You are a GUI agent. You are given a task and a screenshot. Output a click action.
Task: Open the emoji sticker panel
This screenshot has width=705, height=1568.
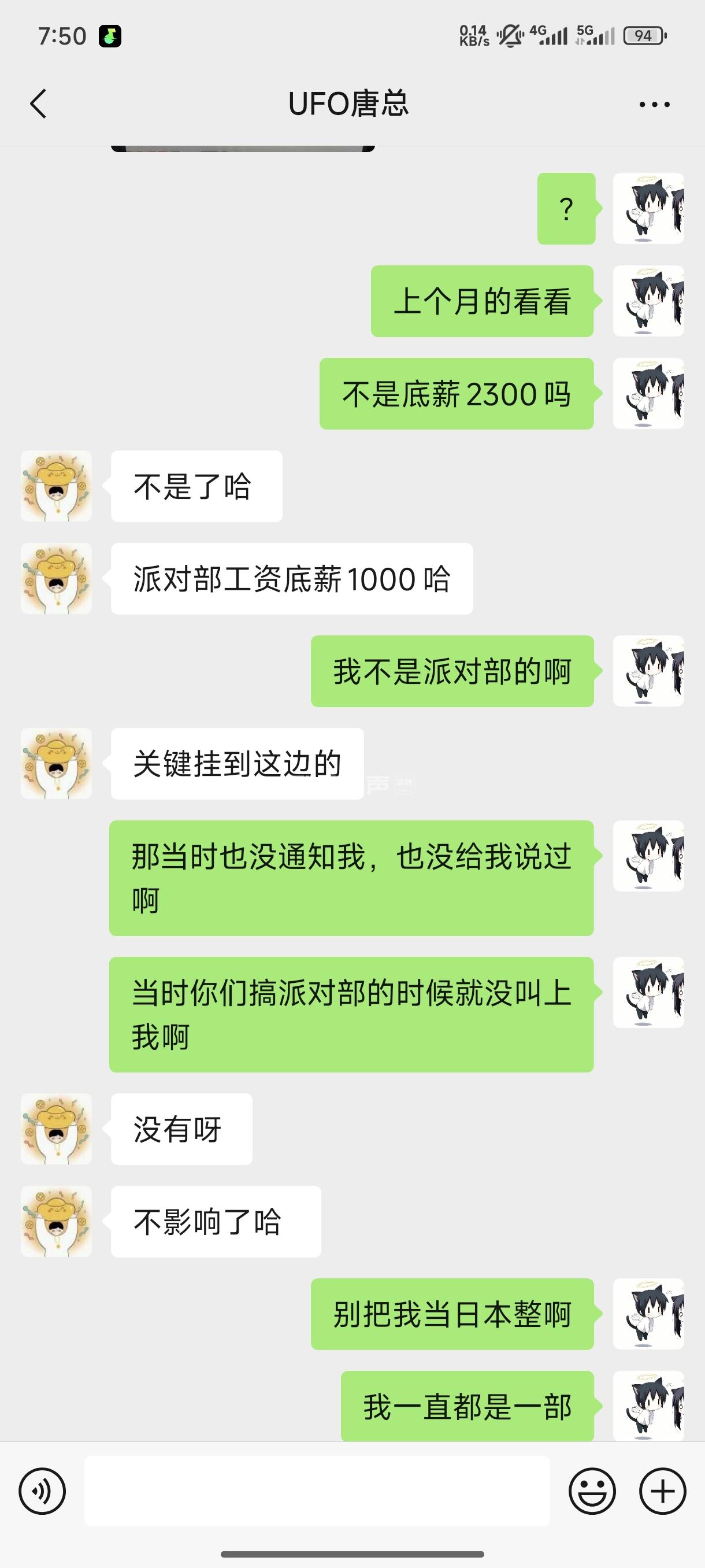[592, 1491]
